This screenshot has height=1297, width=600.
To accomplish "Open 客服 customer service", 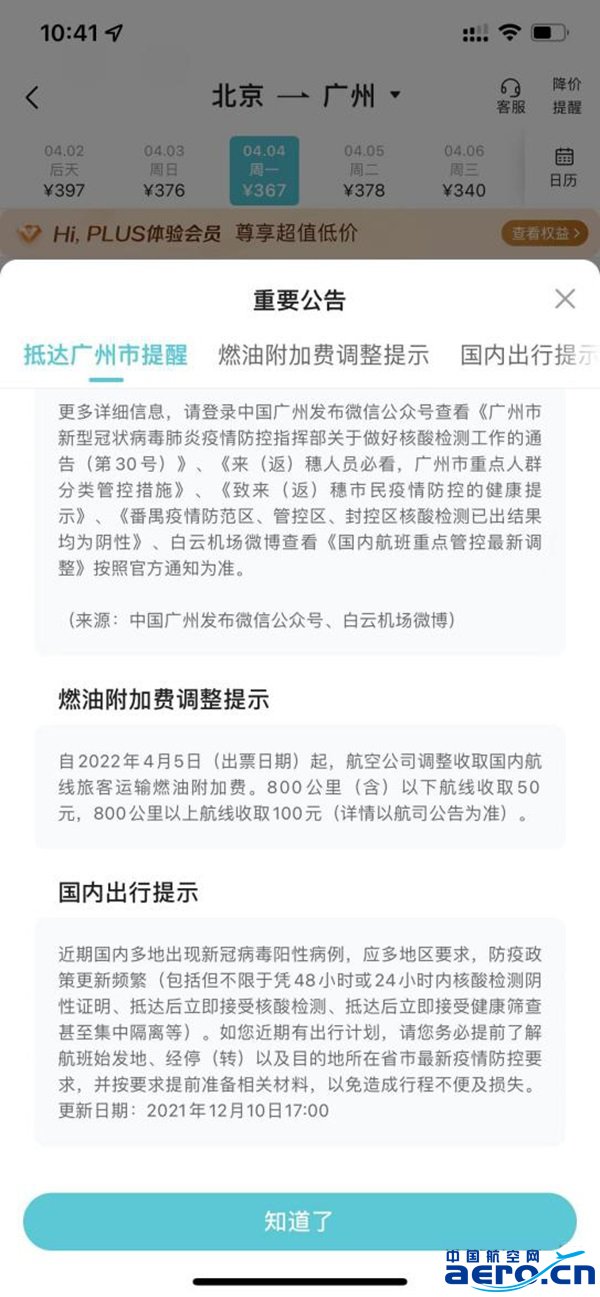I will [511, 96].
